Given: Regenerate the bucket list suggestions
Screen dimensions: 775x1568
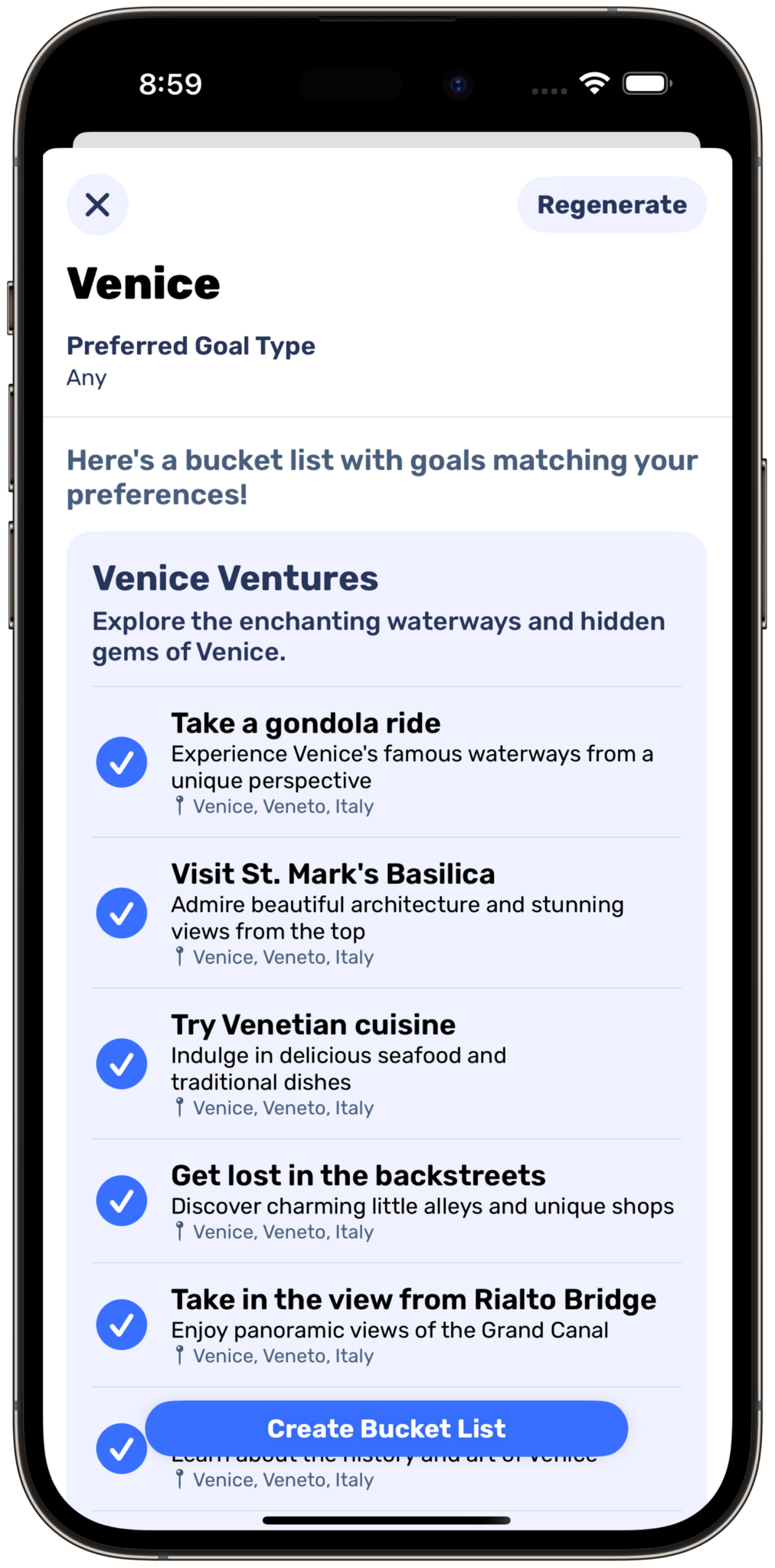Looking at the screenshot, I should click(611, 204).
